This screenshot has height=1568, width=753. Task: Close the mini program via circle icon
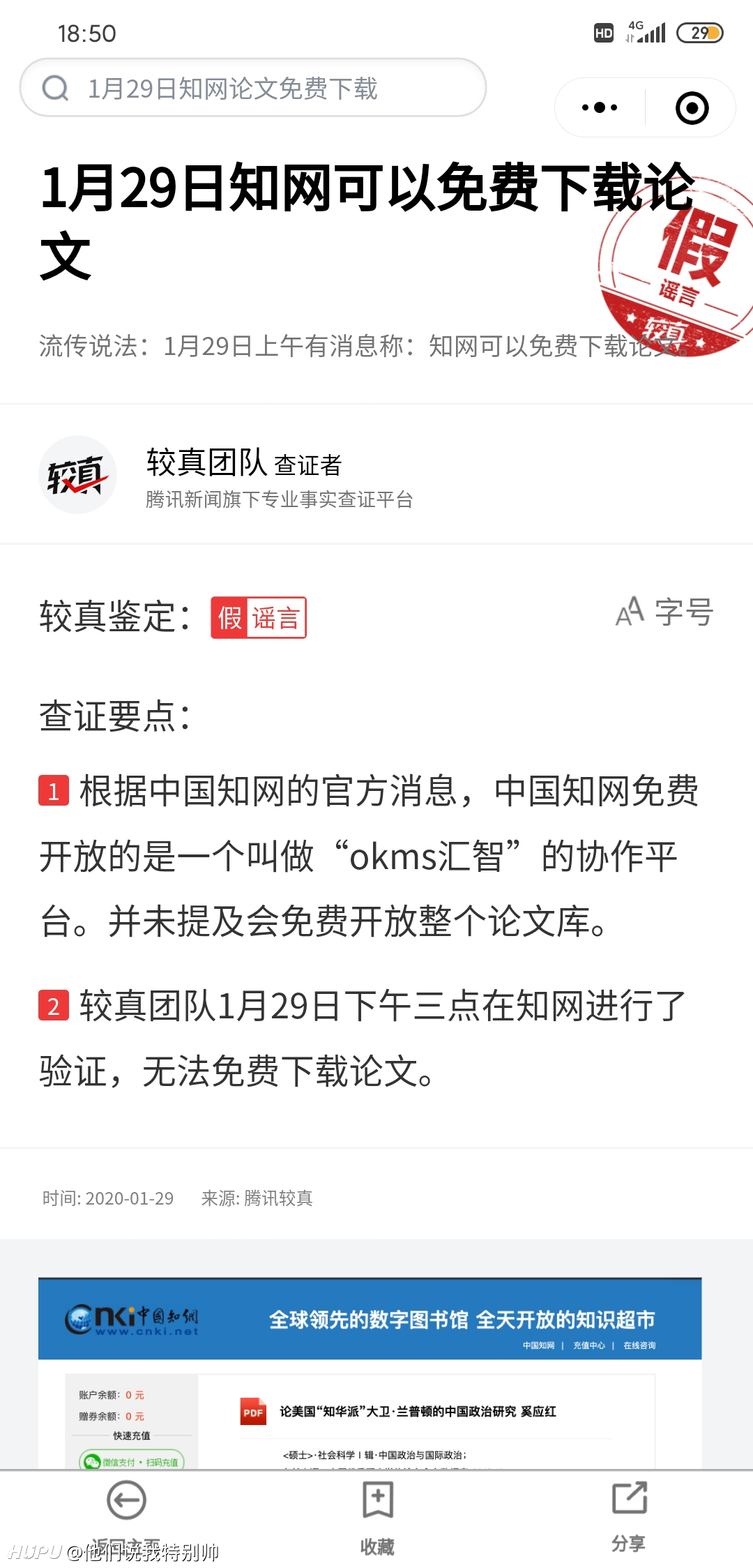[692, 108]
